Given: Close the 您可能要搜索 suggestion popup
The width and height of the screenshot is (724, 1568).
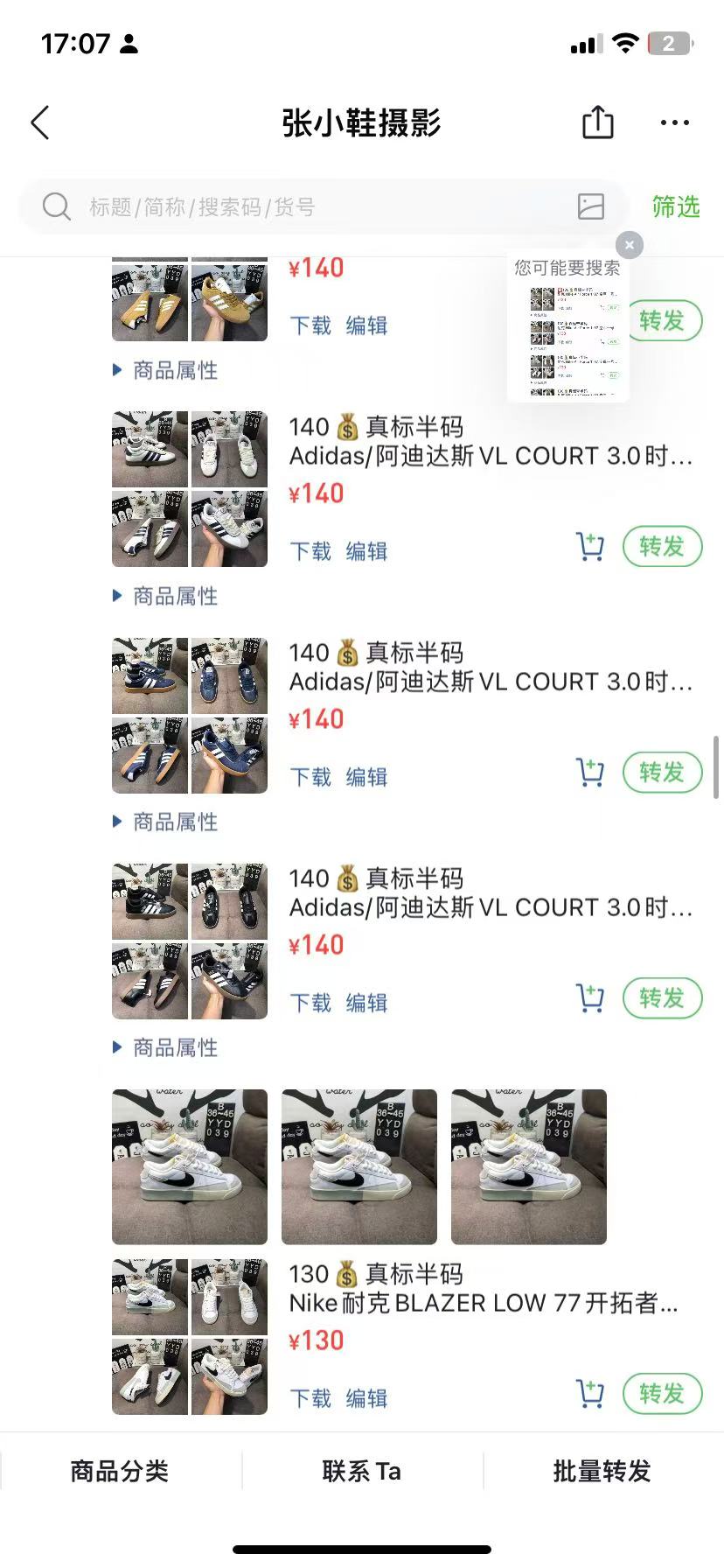Looking at the screenshot, I should (629, 245).
